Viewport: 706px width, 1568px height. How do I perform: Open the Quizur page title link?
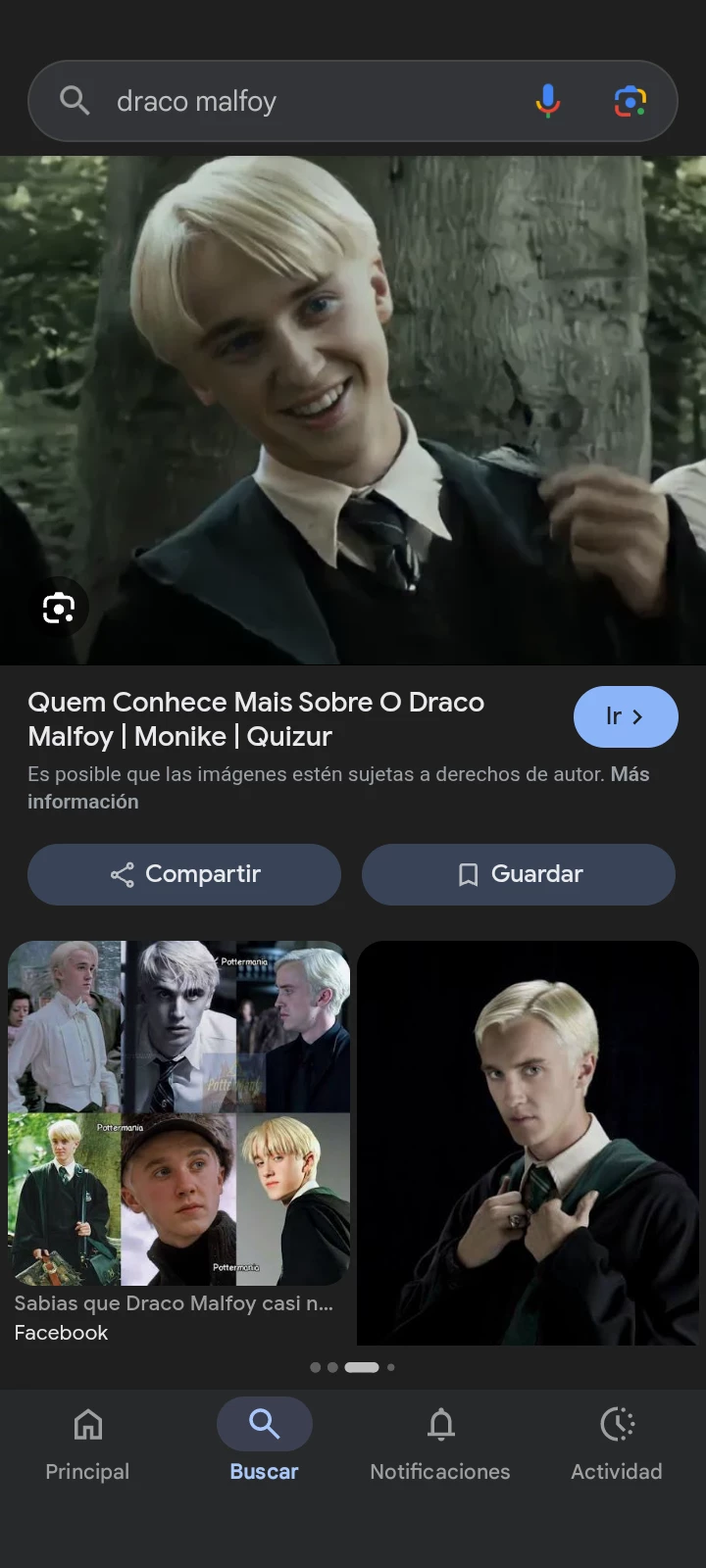click(256, 718)
